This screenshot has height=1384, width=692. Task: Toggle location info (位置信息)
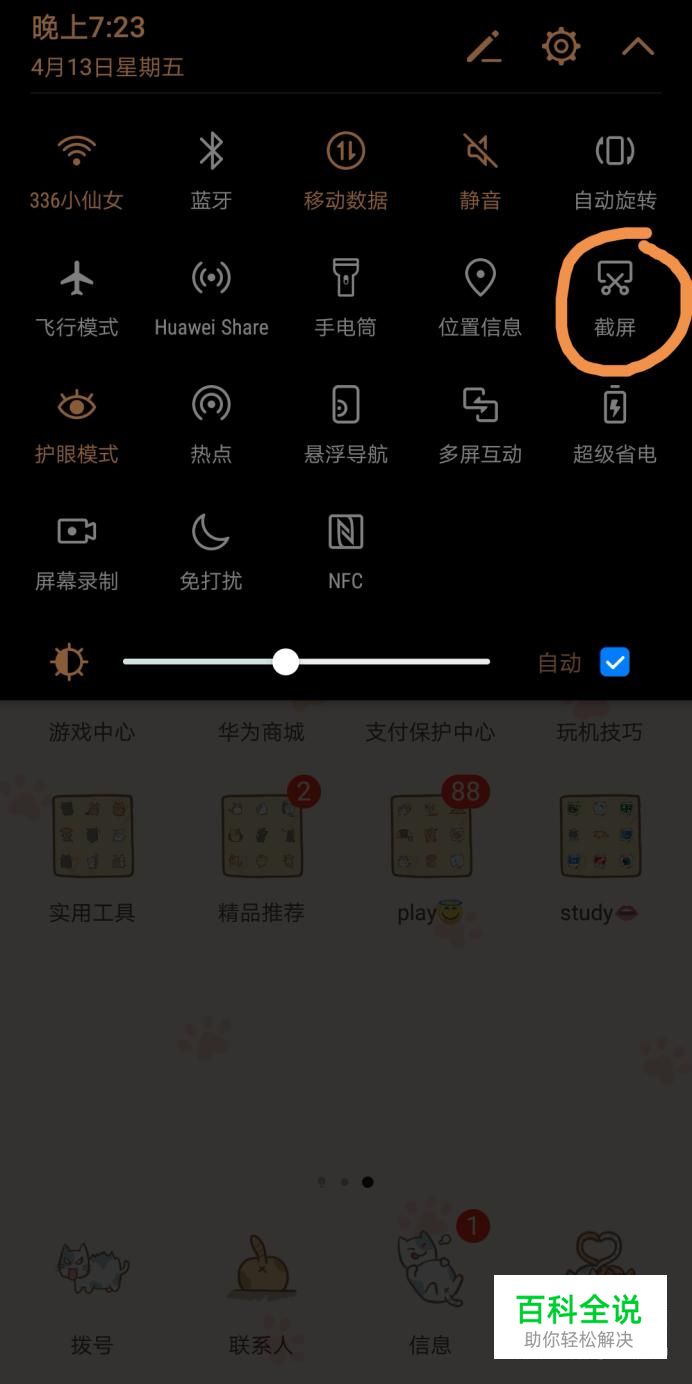pos(480,279)
